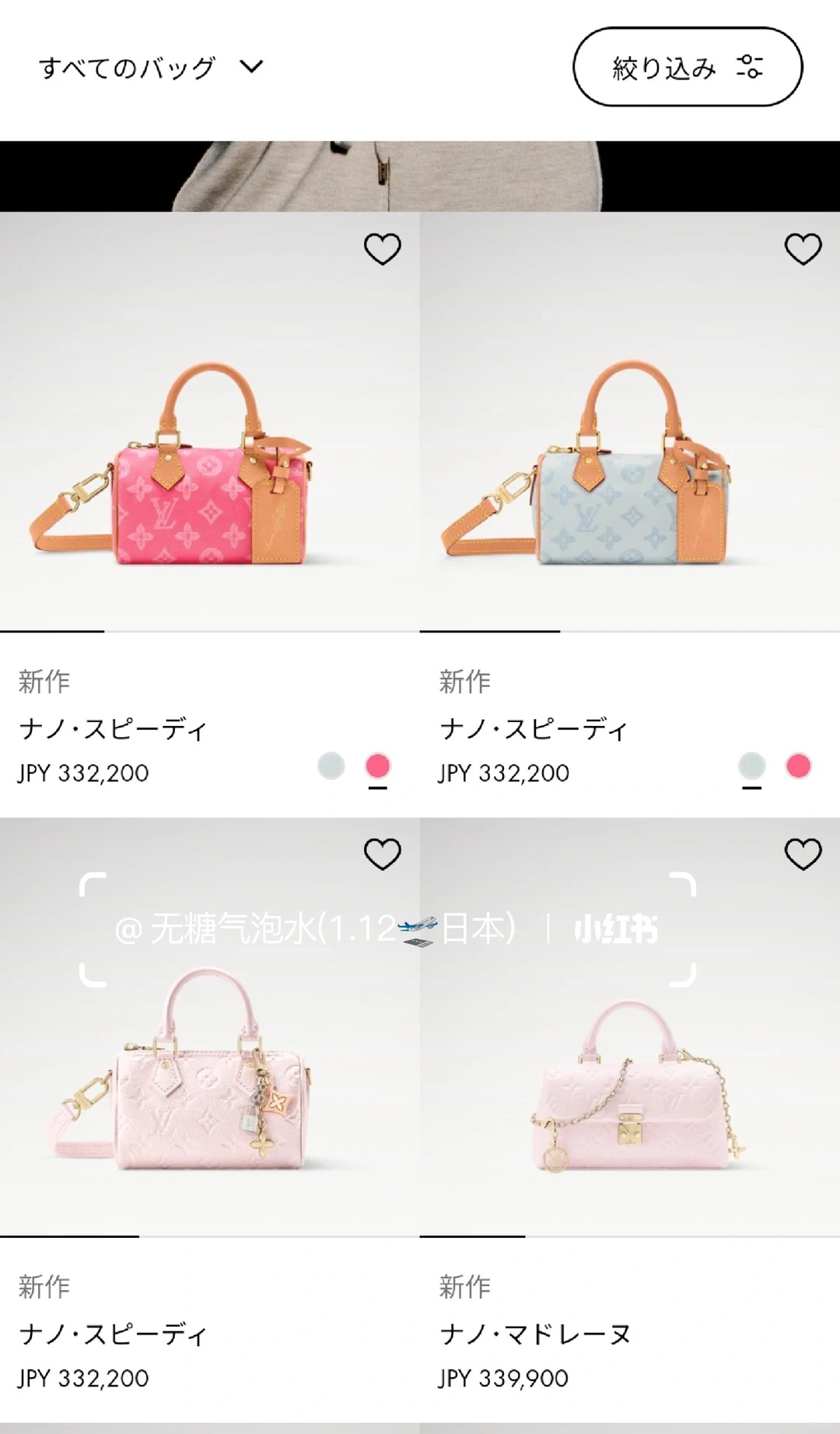This screenshot has width=840, height=1434.
Task: Select blue swatch on blue ナノ・スピーディ card
Action: [751, 766]
